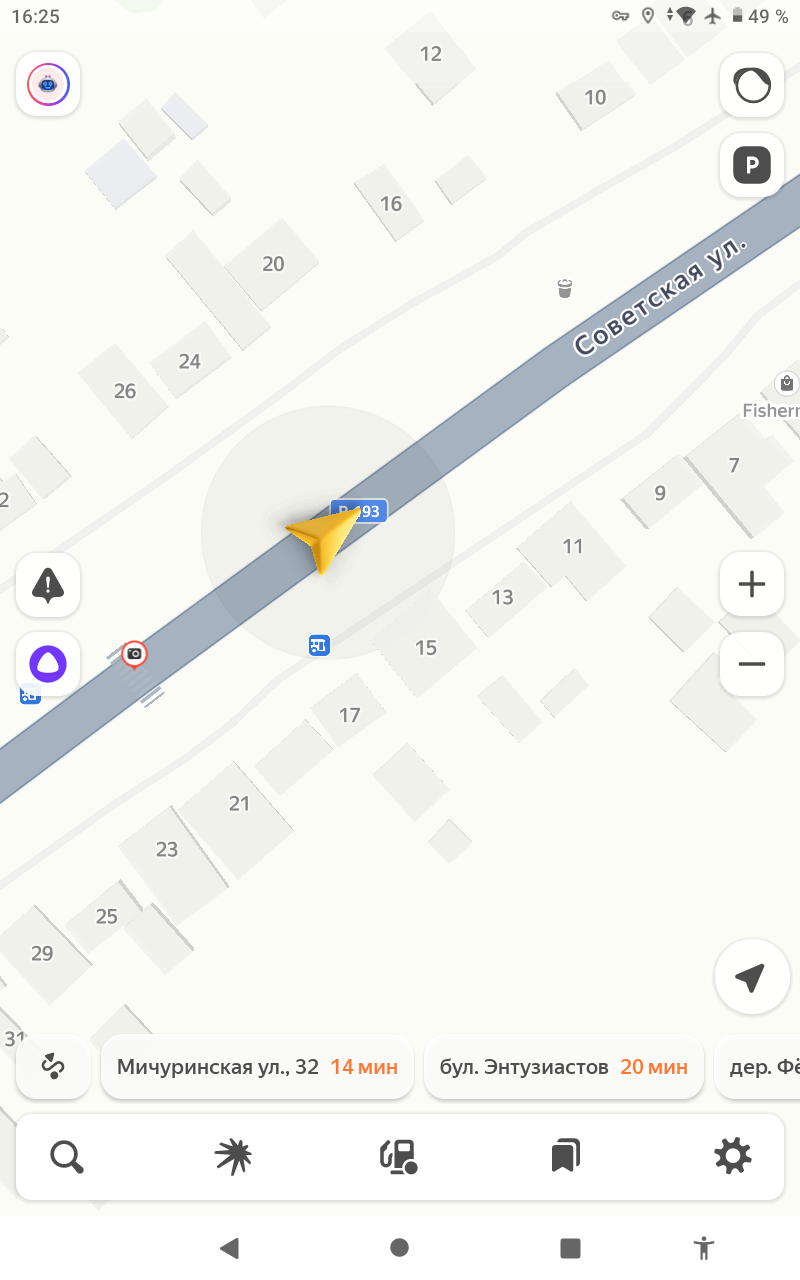This screenshot has height=1280, width=800.
Task: Tap the round traffic indicator button
Action: [752, 85]
